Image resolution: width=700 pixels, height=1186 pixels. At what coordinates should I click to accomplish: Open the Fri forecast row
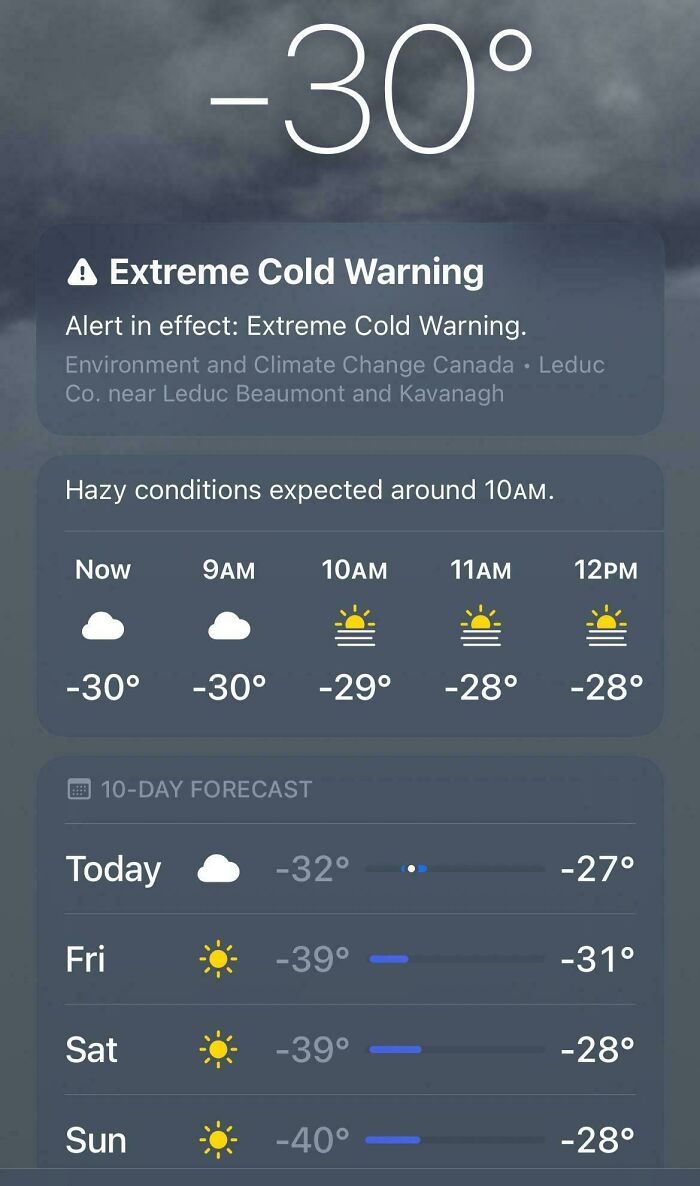[350, 959]
